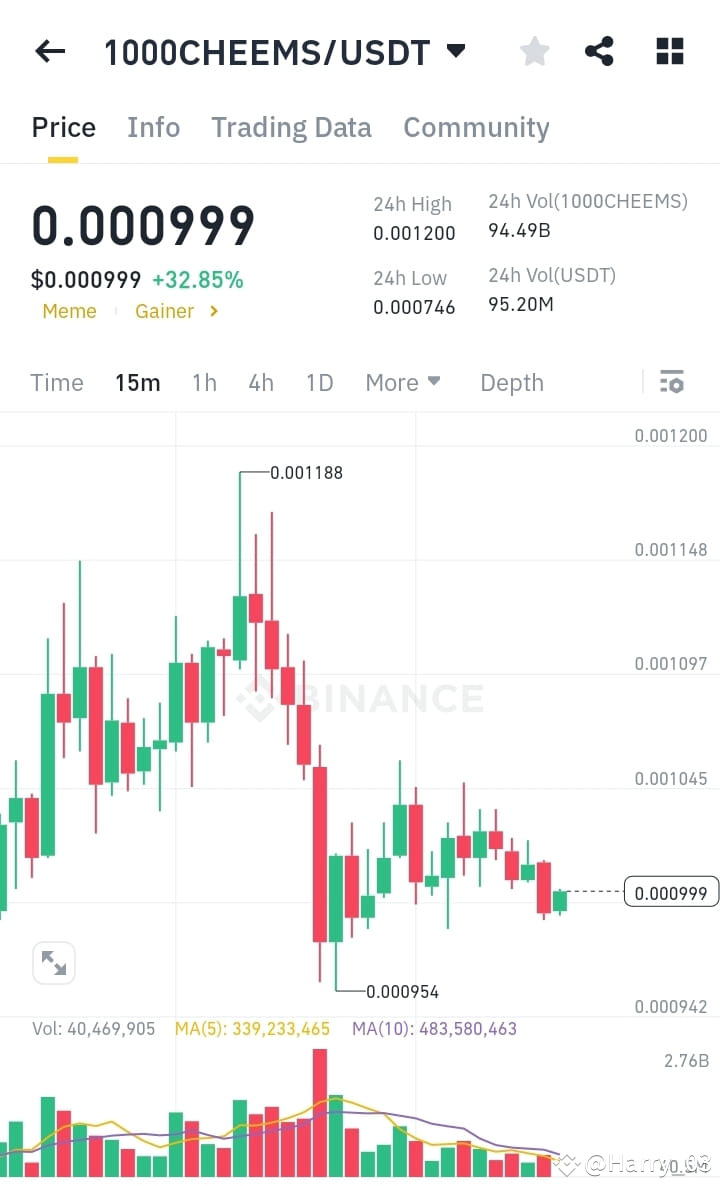Open the share options icon
This screenshot has width=720, height=1186.
pos(599,51)
